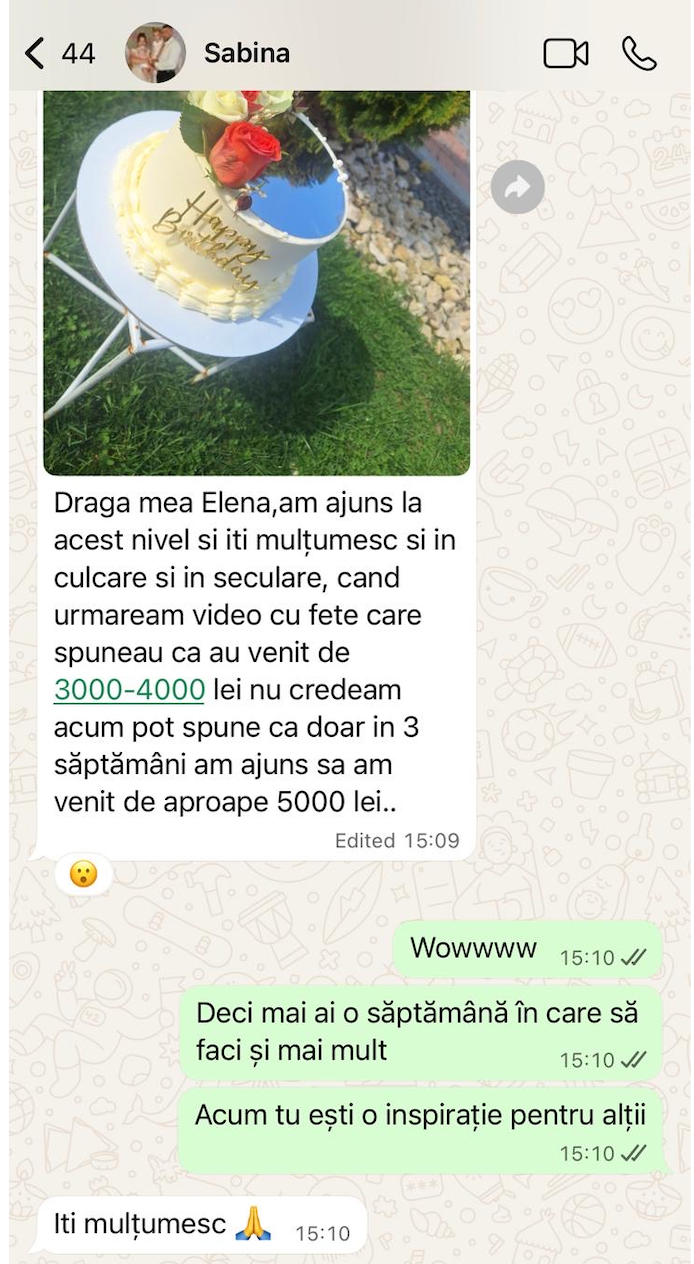Tap the 3000-4000 underlined link
Image resolution: width=694 pixels, height=1264 pixels.
[x=129, y=690]
